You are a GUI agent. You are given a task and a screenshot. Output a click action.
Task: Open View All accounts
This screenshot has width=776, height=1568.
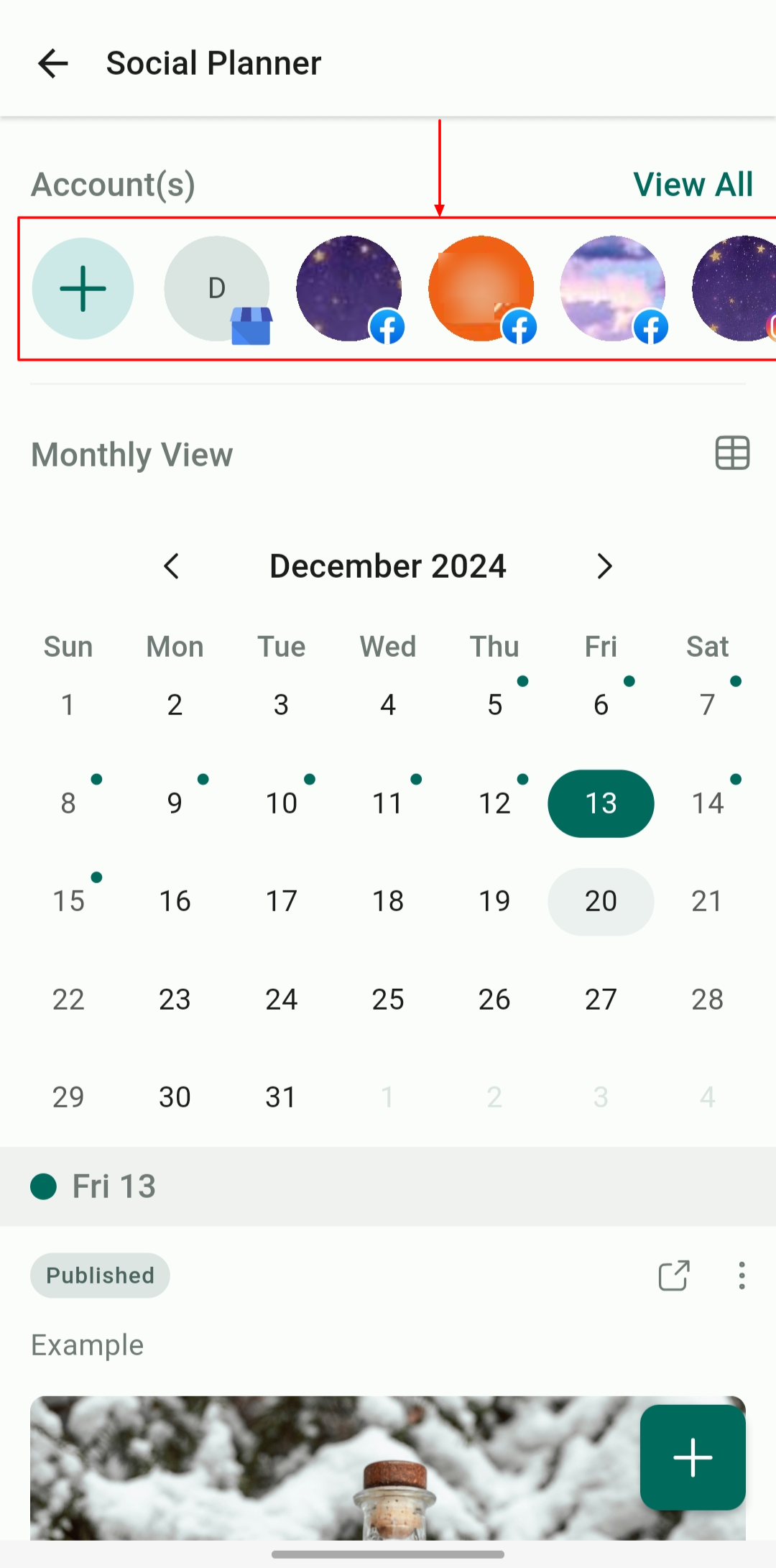(693, 185)
